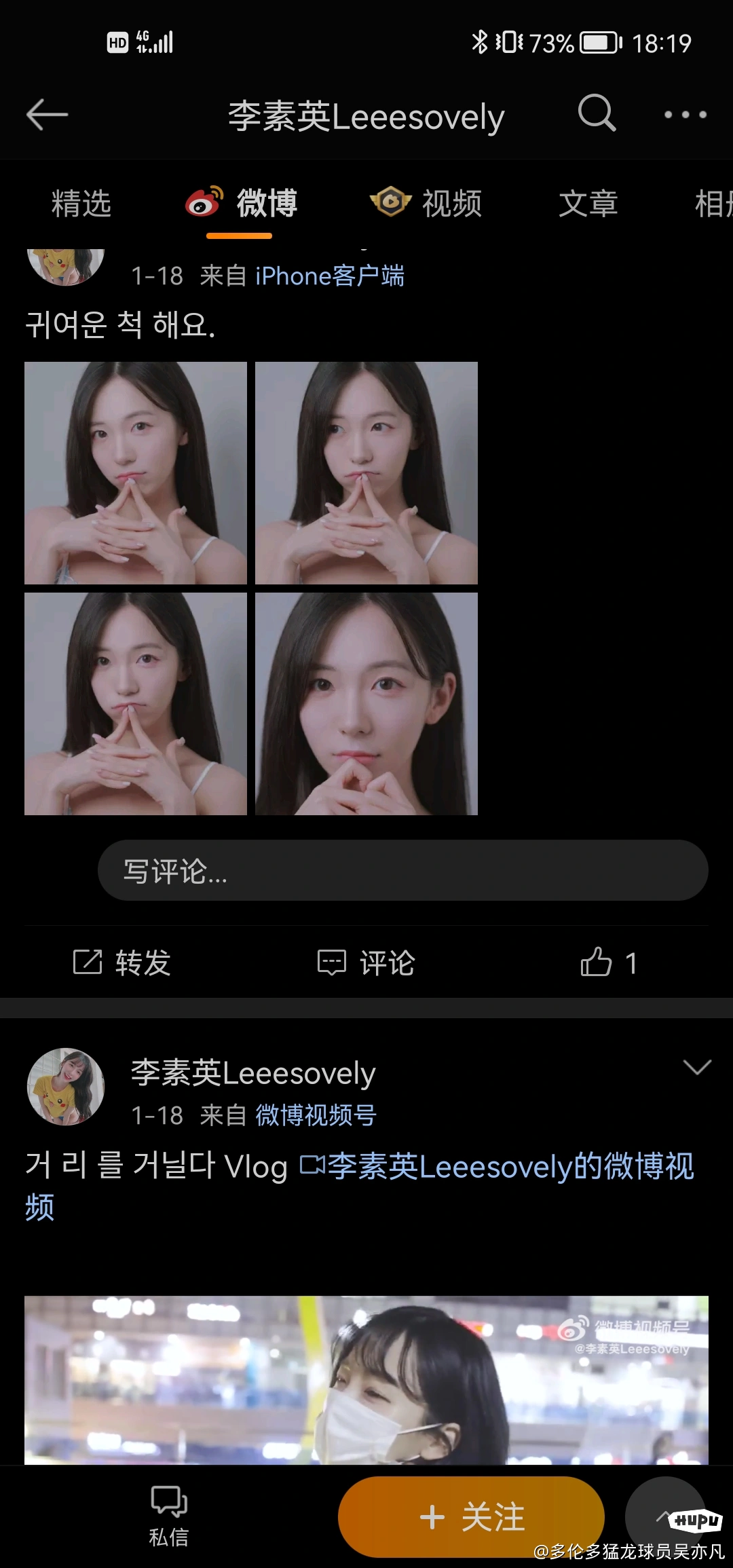733x1568 pixels.
Task: Open comments via 评论 button
Action: (366, 963)
